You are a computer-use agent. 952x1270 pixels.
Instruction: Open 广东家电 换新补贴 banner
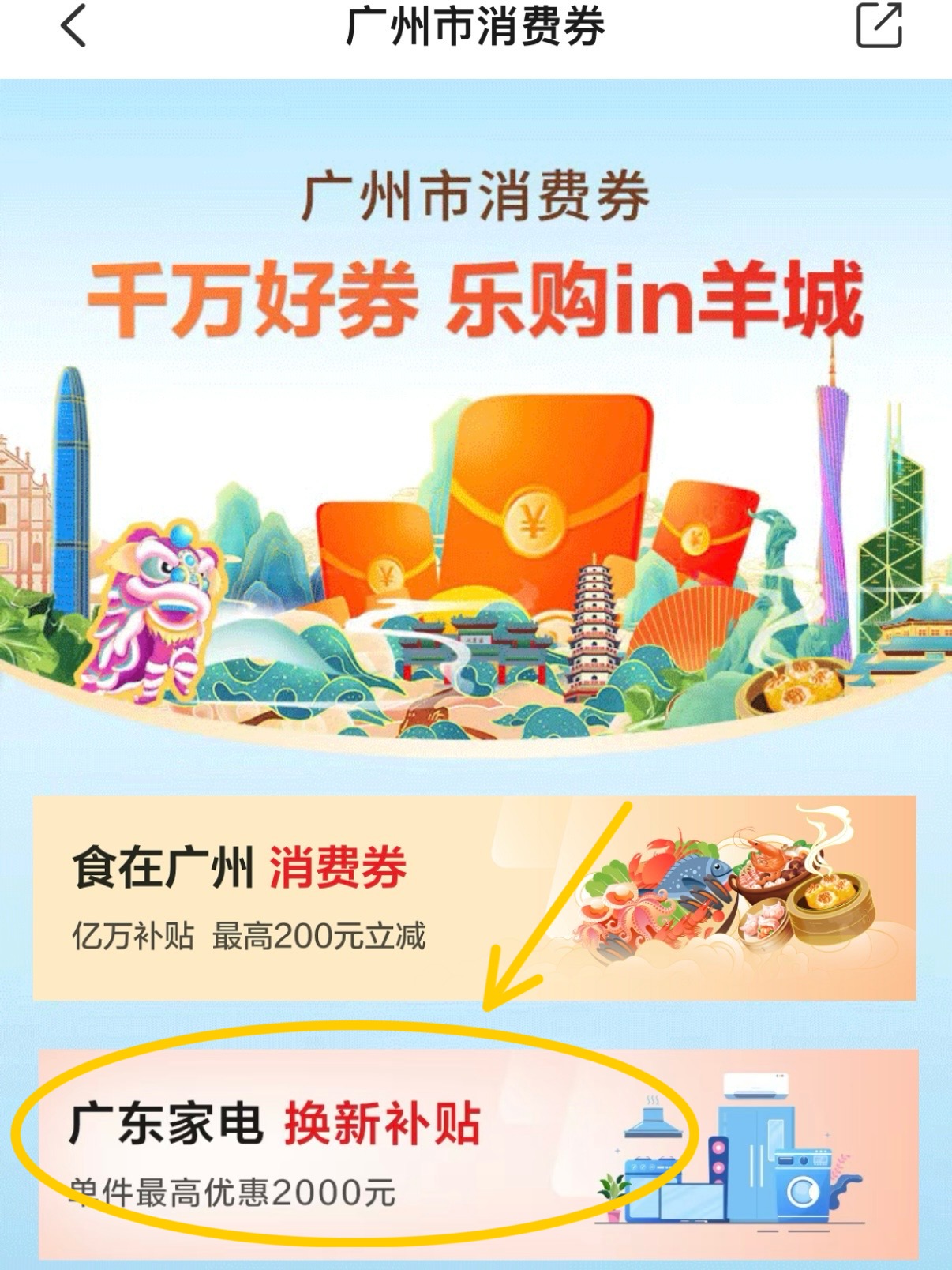(477, 1153)
